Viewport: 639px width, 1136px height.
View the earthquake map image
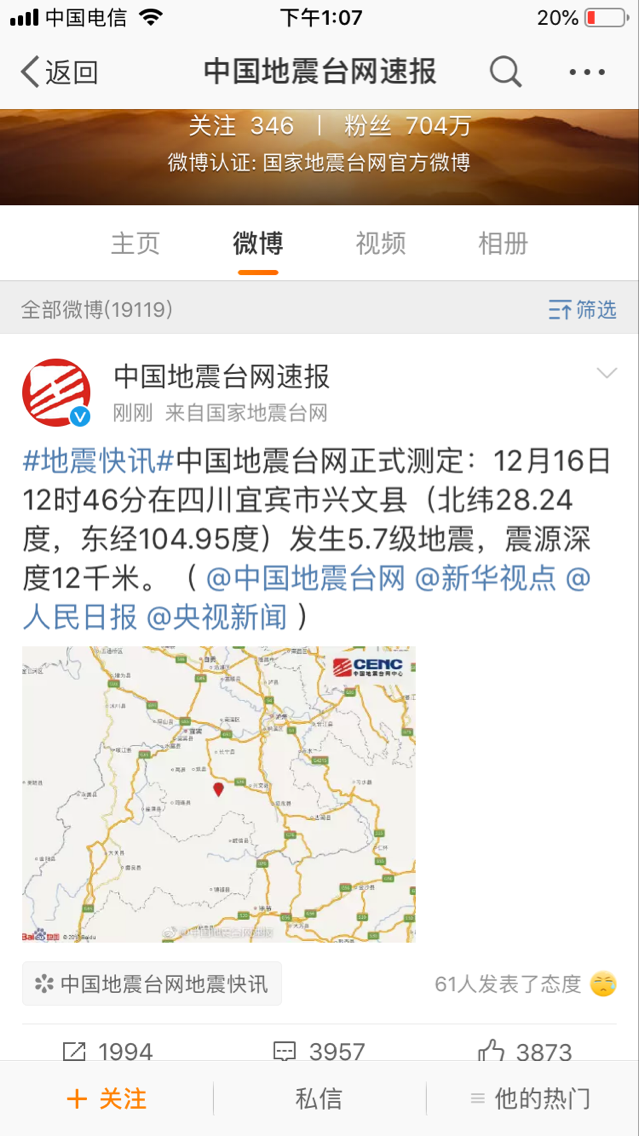(x=219, y=794)
